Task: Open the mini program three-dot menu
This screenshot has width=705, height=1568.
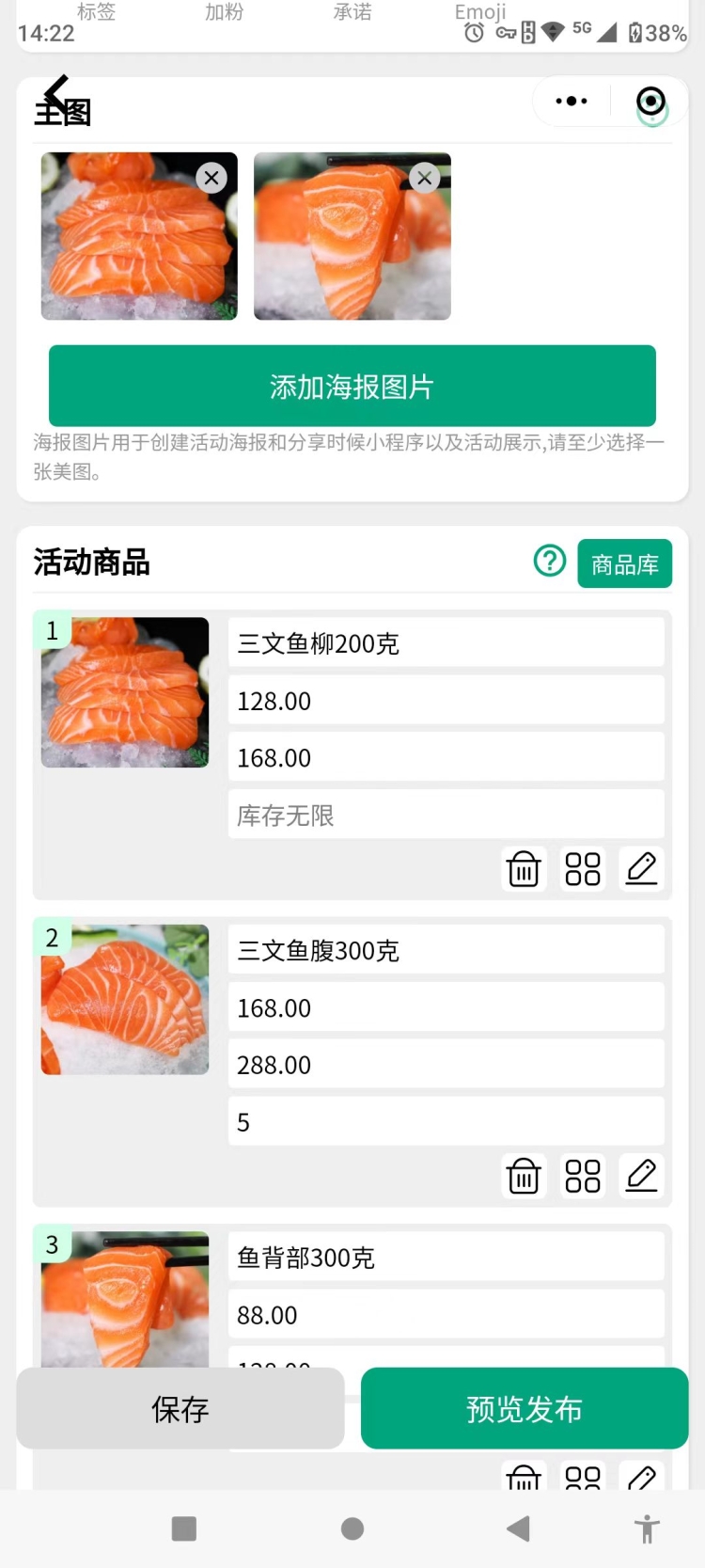Action: click(x=572, y=101)
